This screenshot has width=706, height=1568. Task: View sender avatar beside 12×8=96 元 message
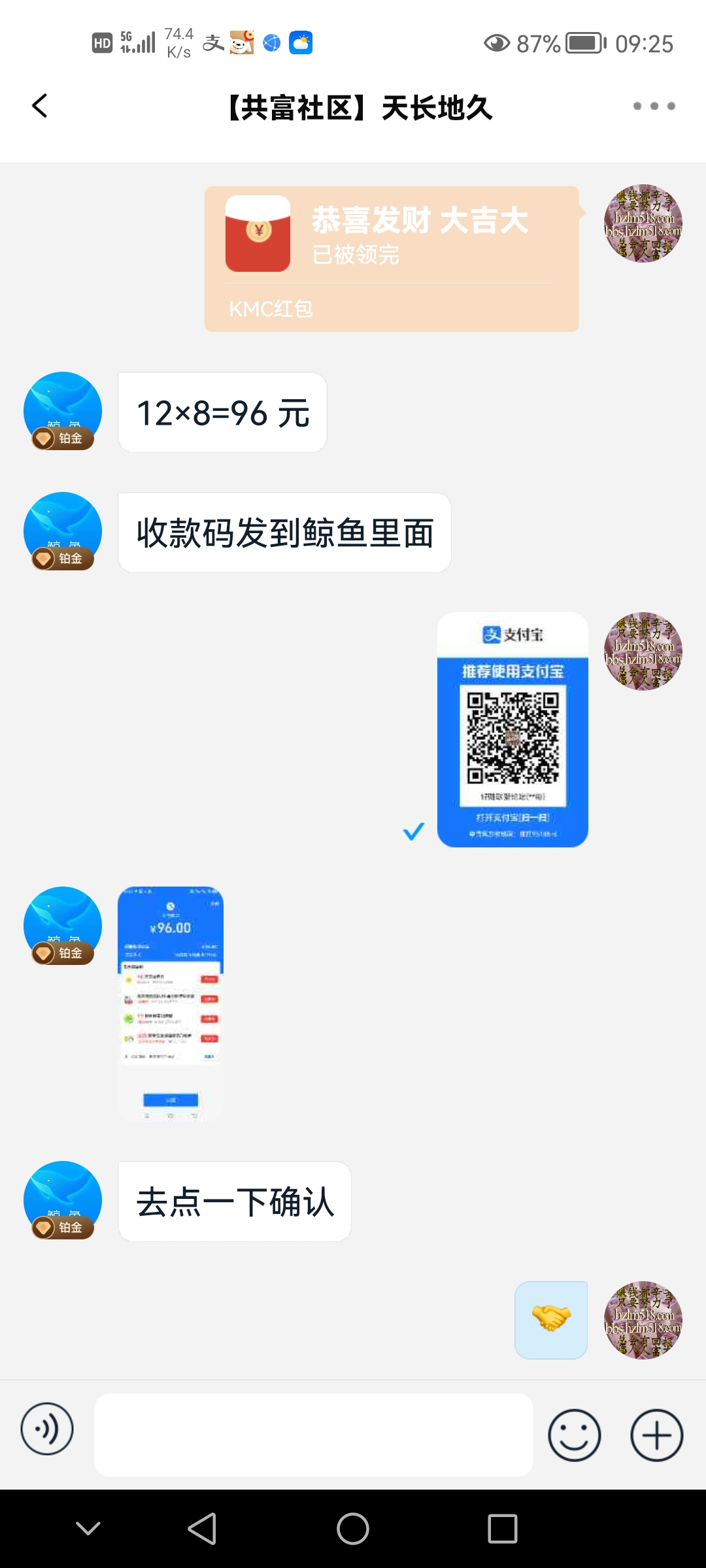point(63,411)
